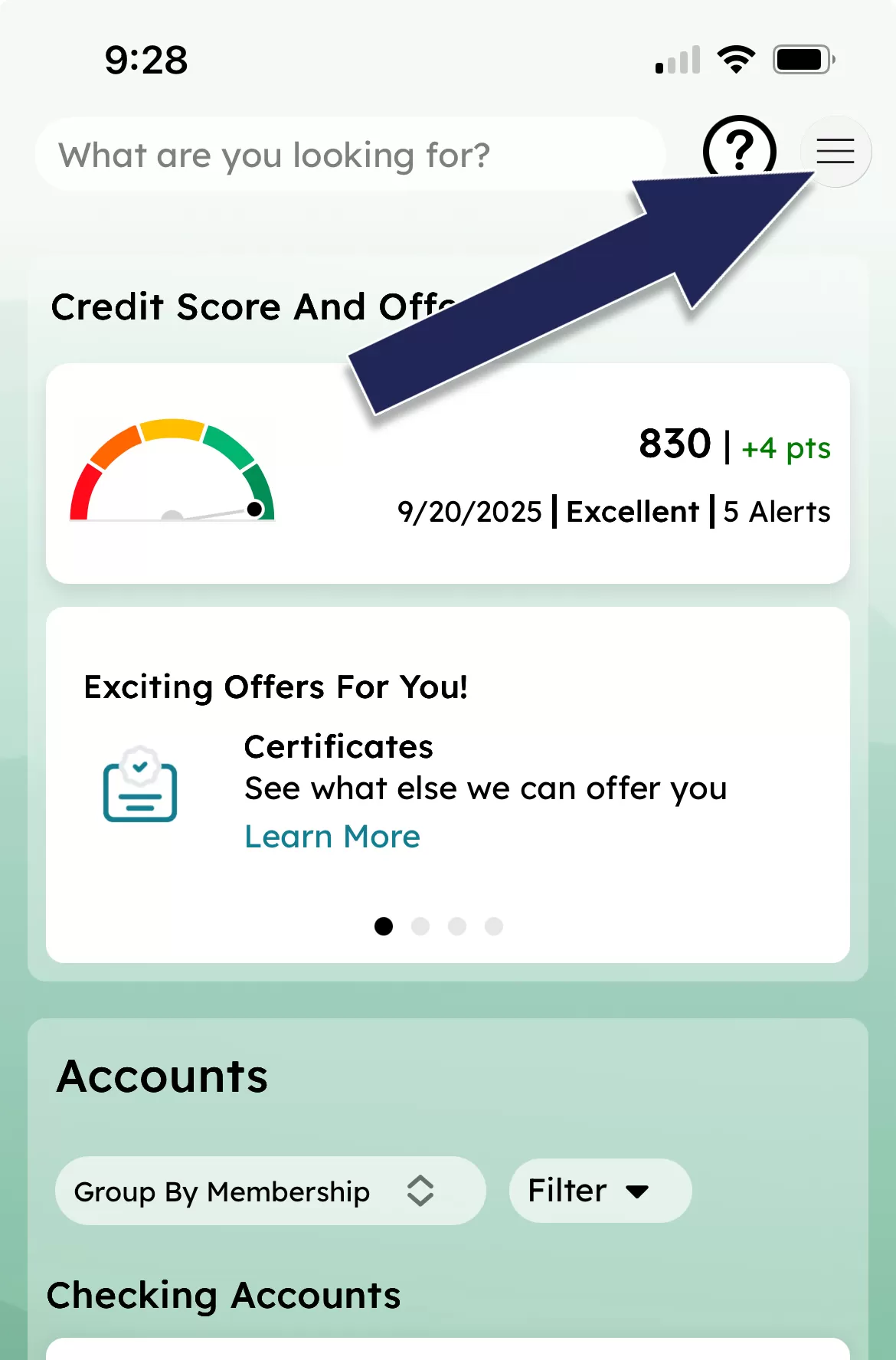This screenshot has width=896, height=1360.
Task: Tap the +4 pts score change
Action: 784,449
